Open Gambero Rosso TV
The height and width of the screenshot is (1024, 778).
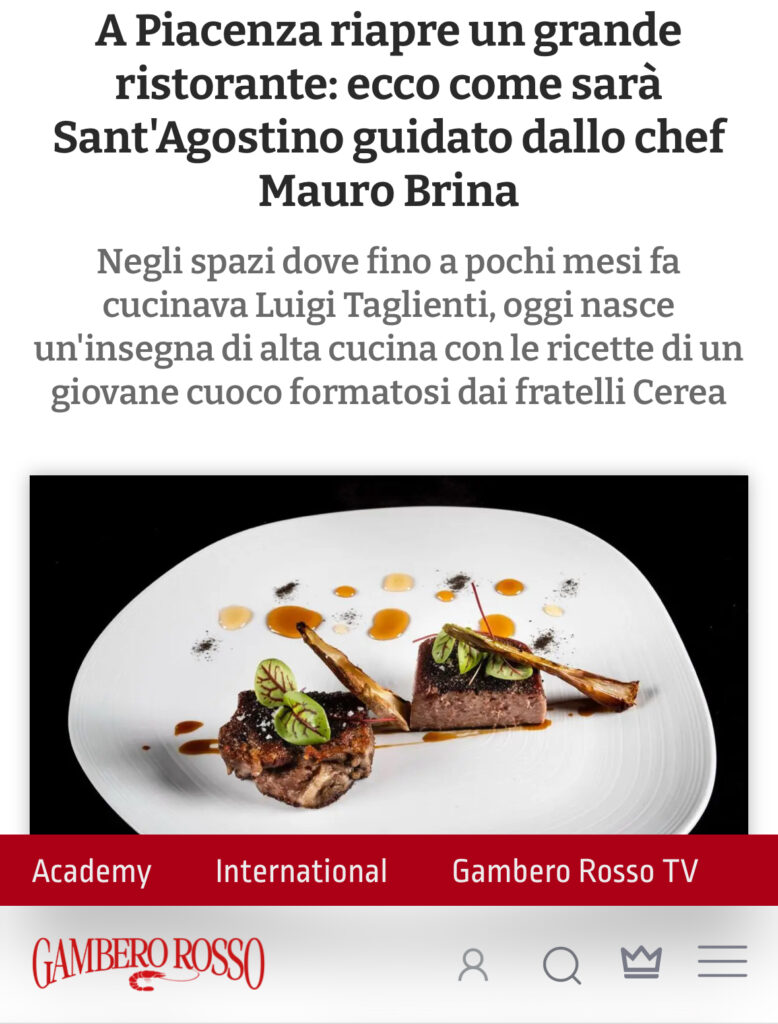coord(574,871)
